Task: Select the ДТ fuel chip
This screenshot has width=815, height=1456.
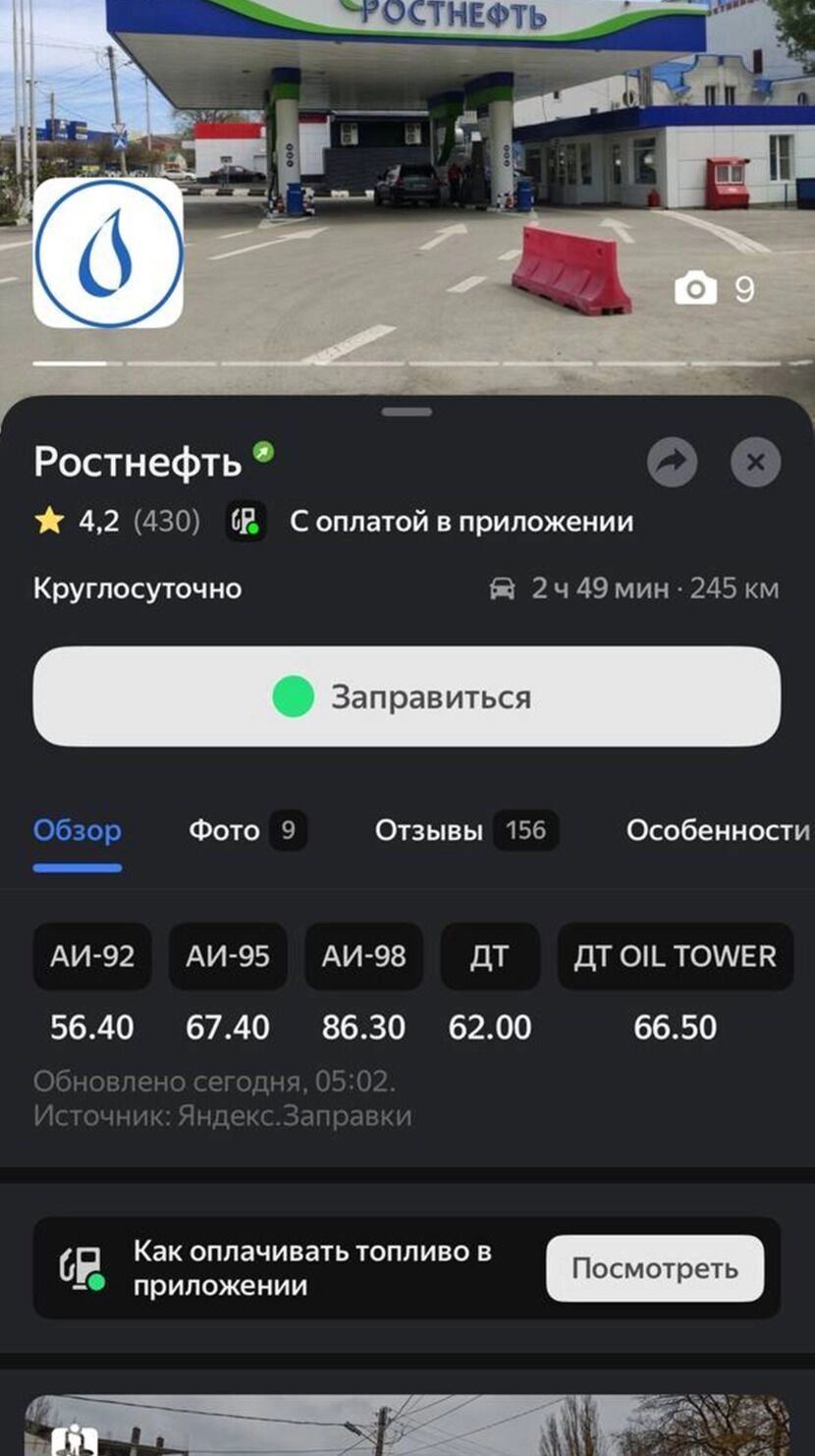Action: coord(490,956)
